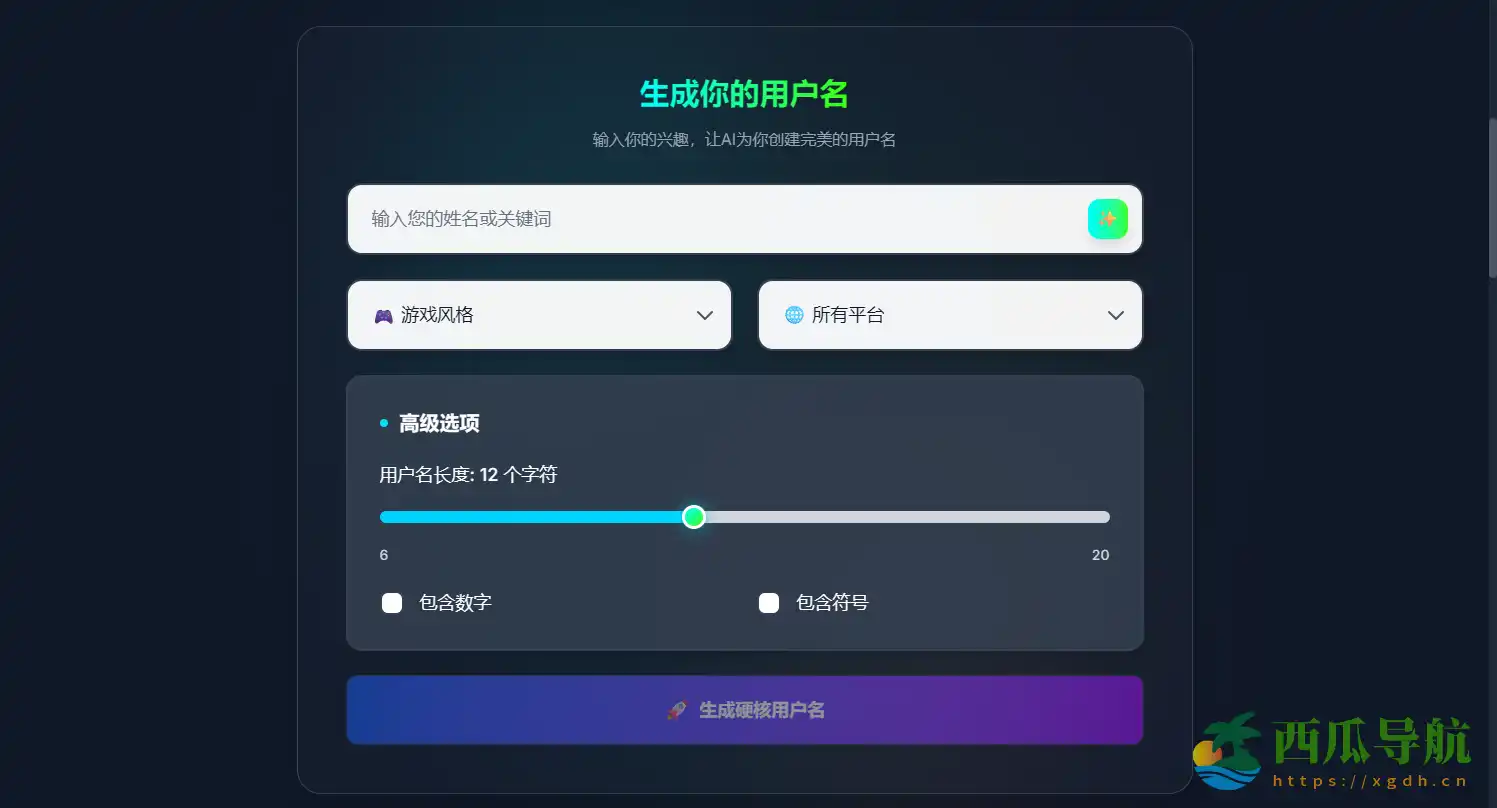The height and width of the screenshot is (808, 1497).
Task: Open the 游戏风格 style dropdown
Action: point(539,315)
